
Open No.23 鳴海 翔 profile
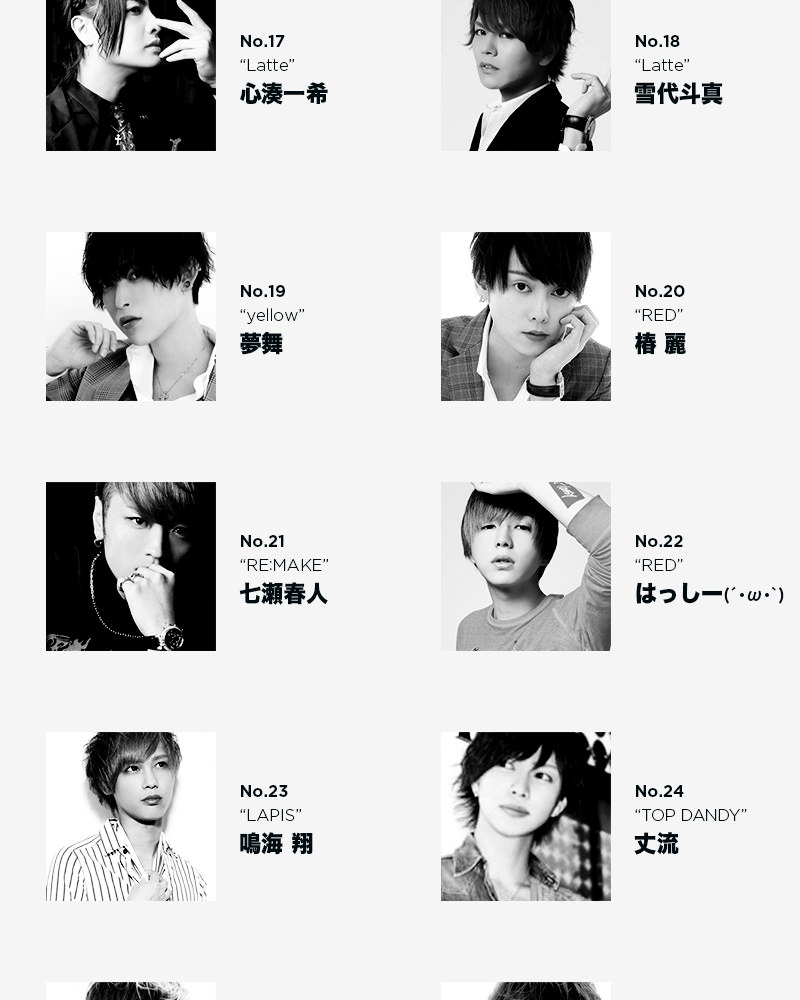tap(131, 817)
